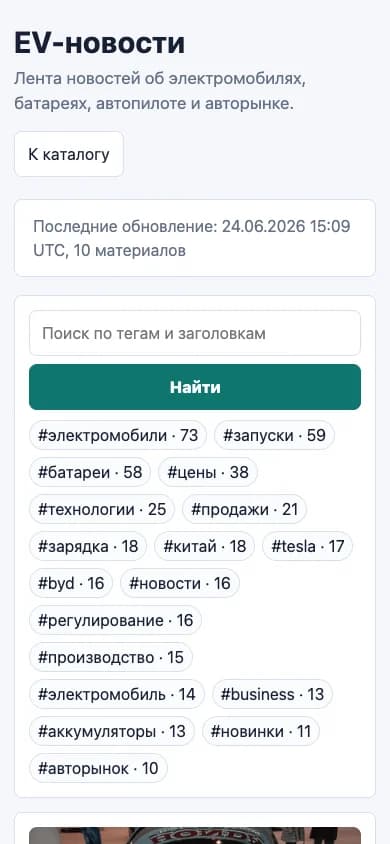The image size is (390, 844).
Task: Select the #tesla tag chip
Action: pyautogui.click(x=307, y=546)
